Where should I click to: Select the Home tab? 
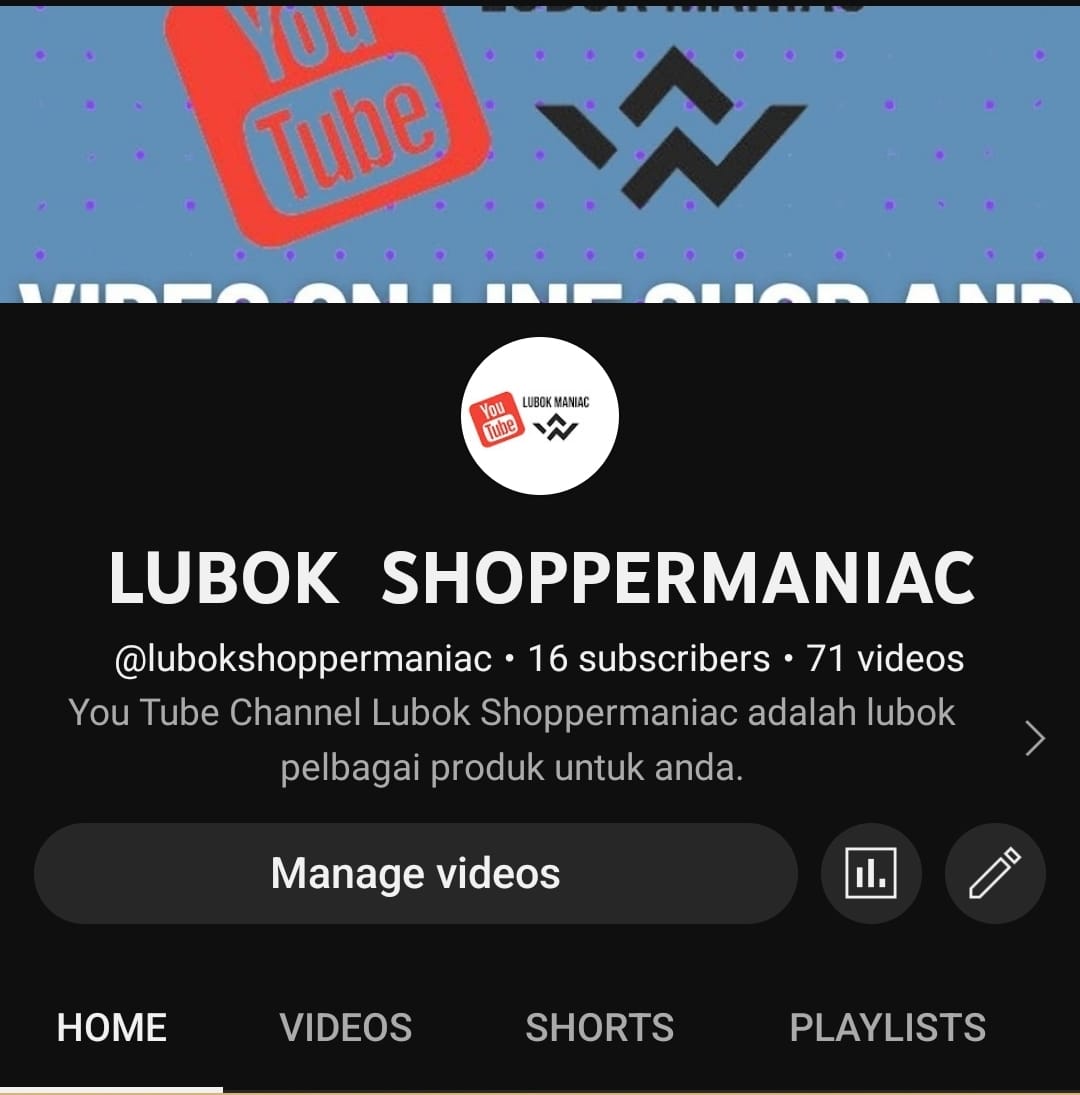click(x=112, y=1027)
